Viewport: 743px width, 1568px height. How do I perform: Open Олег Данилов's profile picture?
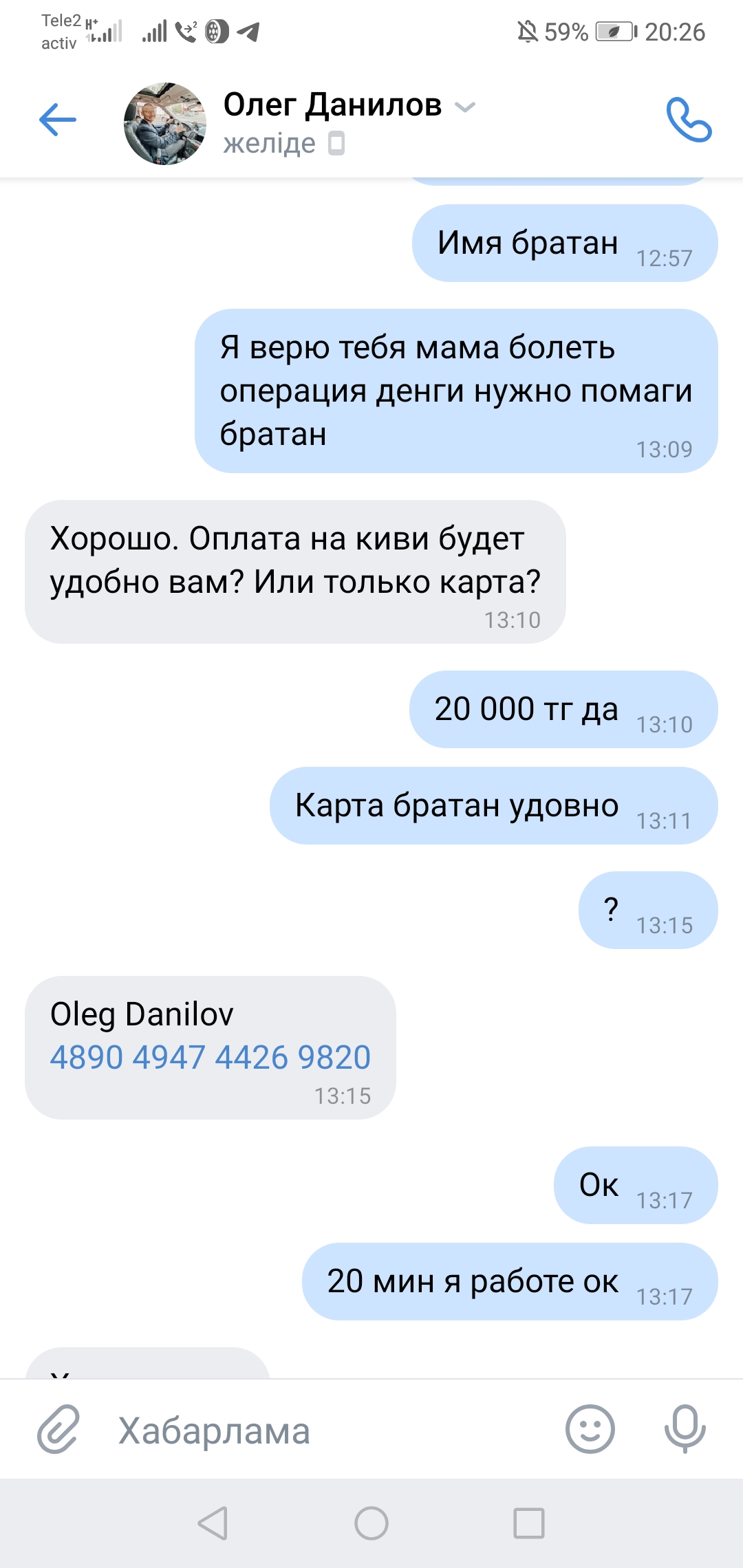click(x=165, y=124)
